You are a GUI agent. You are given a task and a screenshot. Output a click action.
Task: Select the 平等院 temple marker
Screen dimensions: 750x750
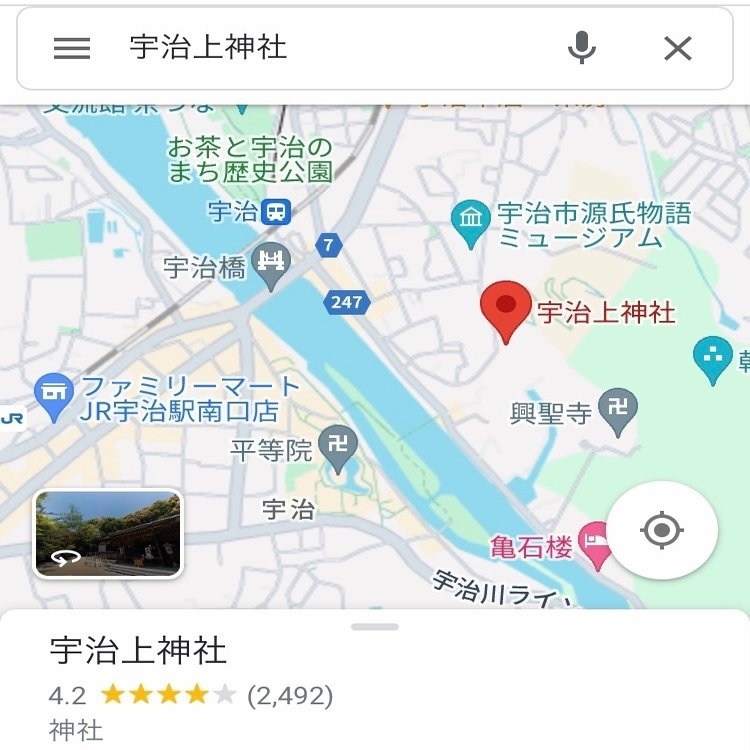[x=338, y=447]
